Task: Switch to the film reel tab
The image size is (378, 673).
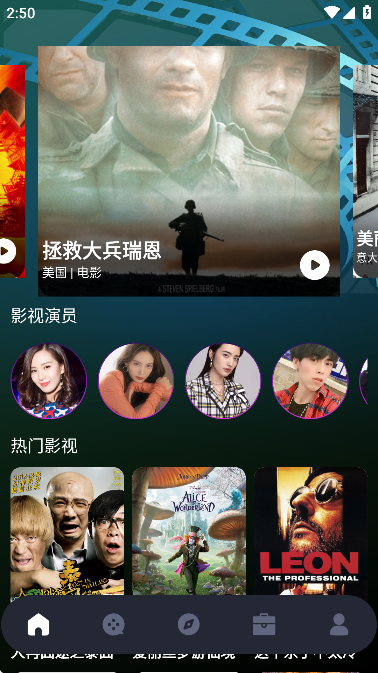Action: click(114, 624)
